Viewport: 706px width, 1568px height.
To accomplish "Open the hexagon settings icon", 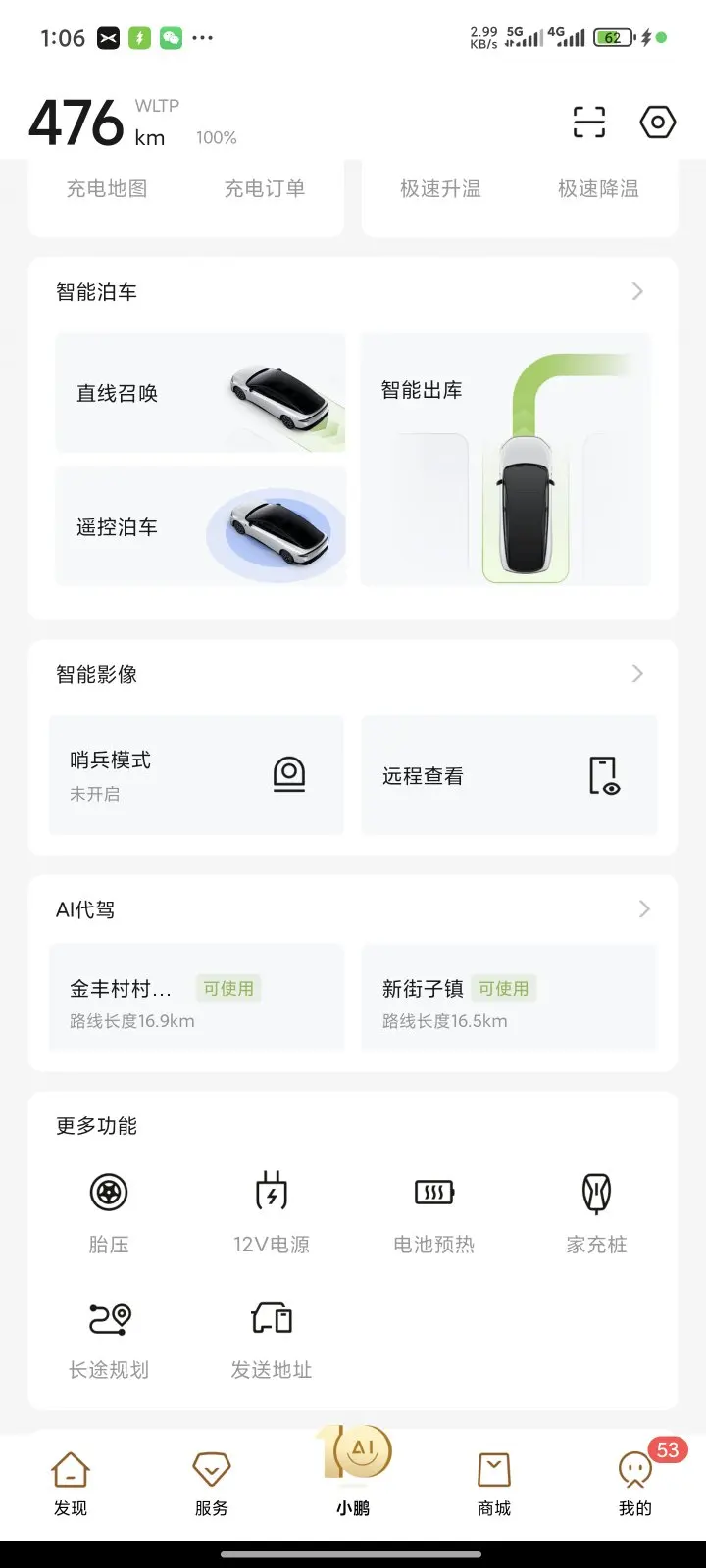I will pyautogui.click(x=657, y=122).
